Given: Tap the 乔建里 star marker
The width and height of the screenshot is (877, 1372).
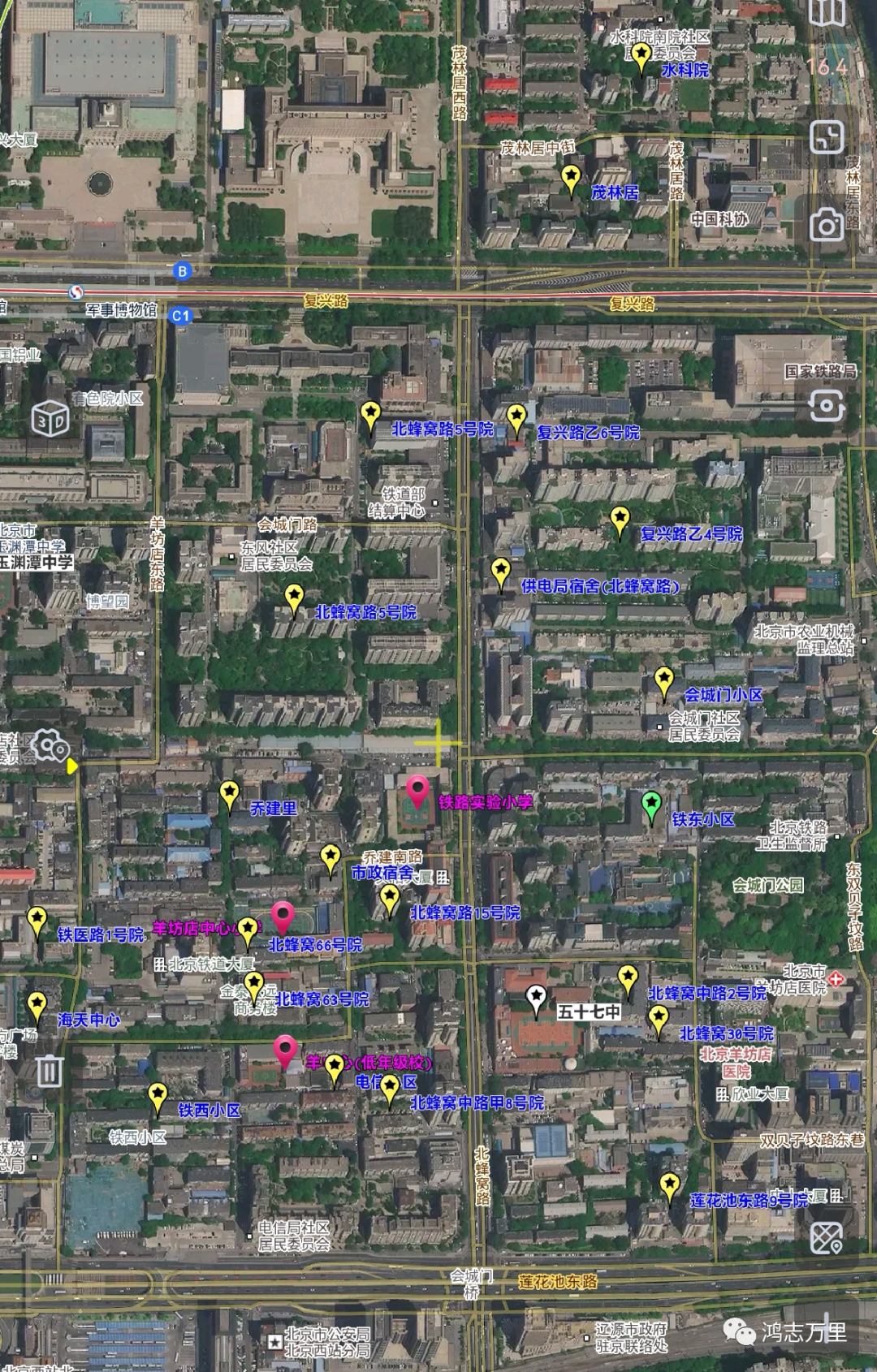Looking at the screenshot, I should 230,794.
